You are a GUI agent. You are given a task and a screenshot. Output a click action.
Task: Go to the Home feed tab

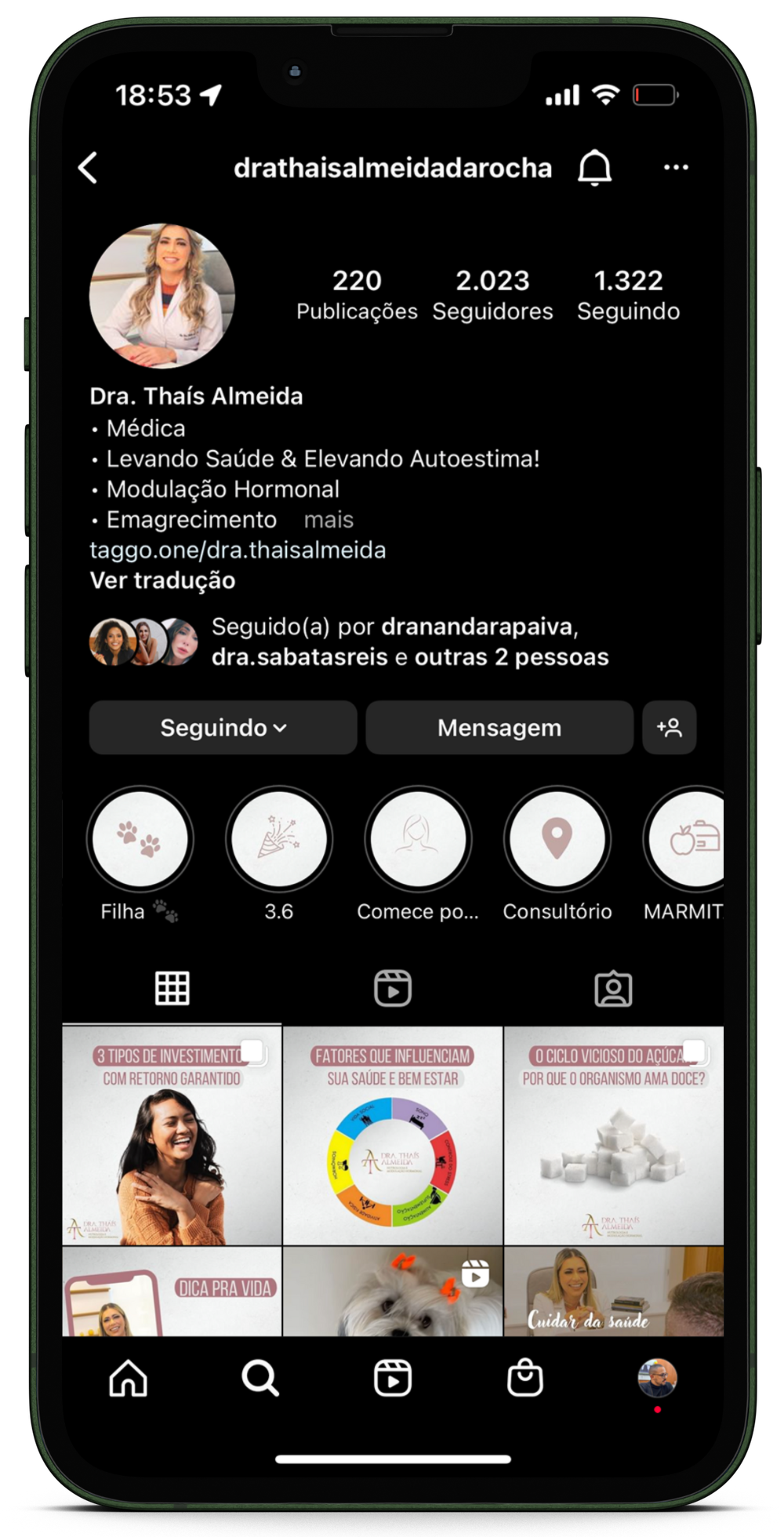pos(128,1378)
